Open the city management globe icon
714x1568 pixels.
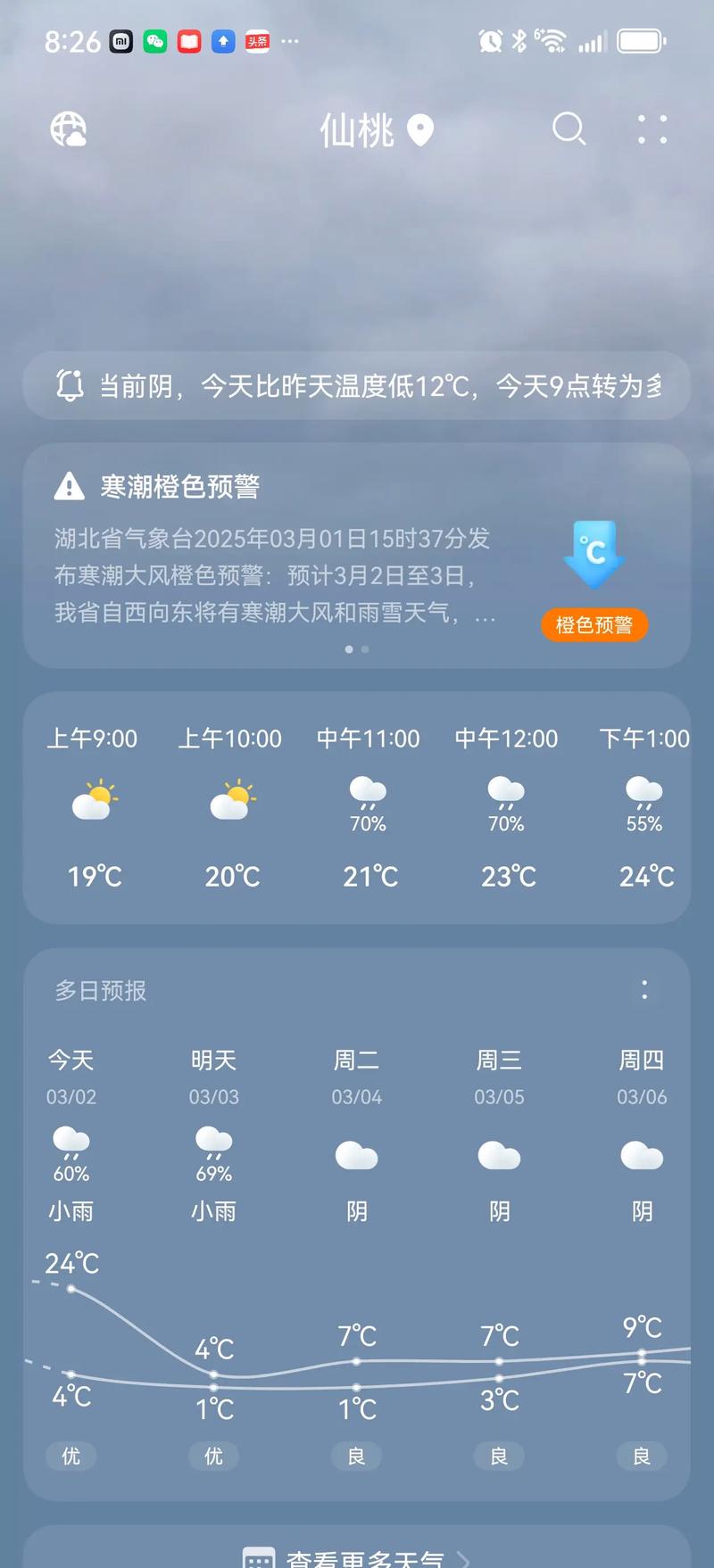click(x=68, y=129)
